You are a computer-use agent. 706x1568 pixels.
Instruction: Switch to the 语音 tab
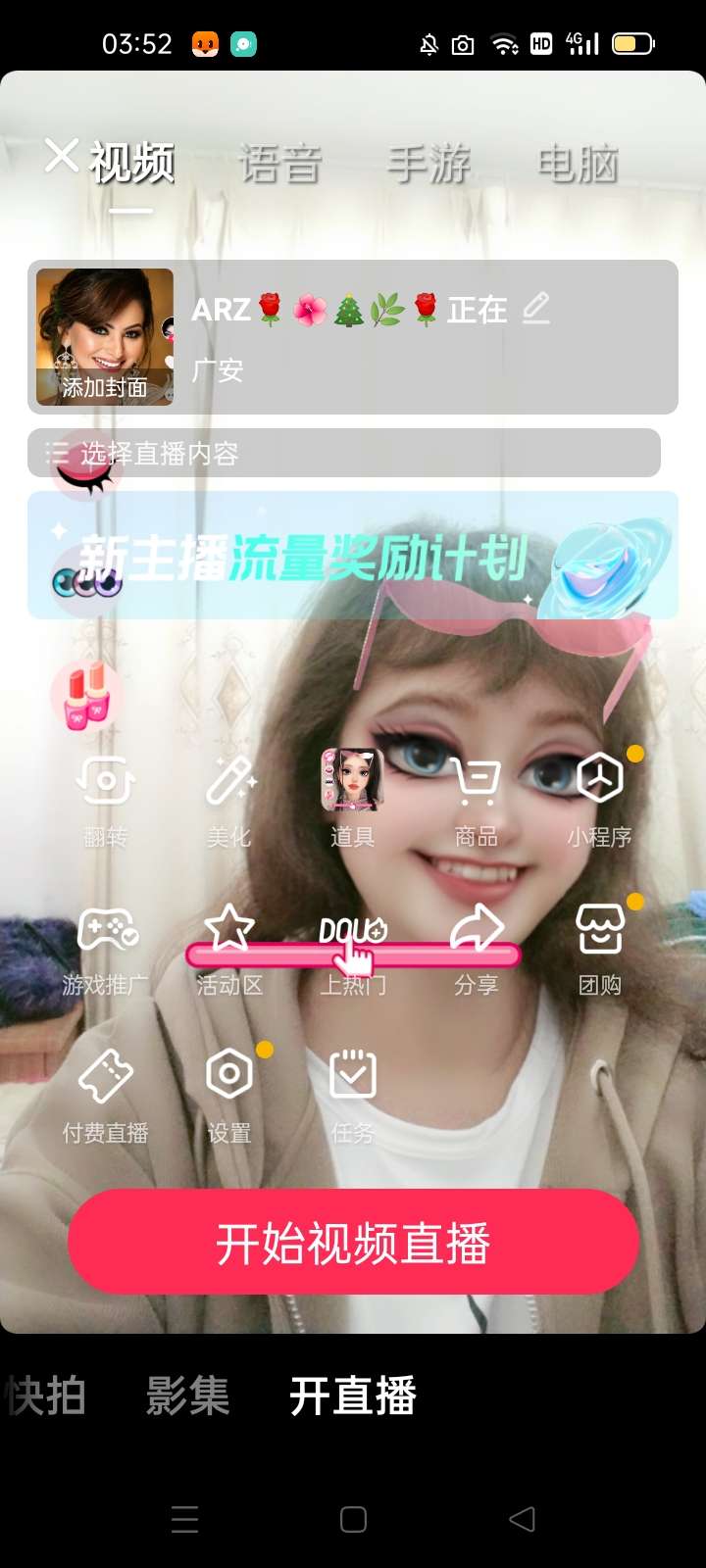coord(279,164)
